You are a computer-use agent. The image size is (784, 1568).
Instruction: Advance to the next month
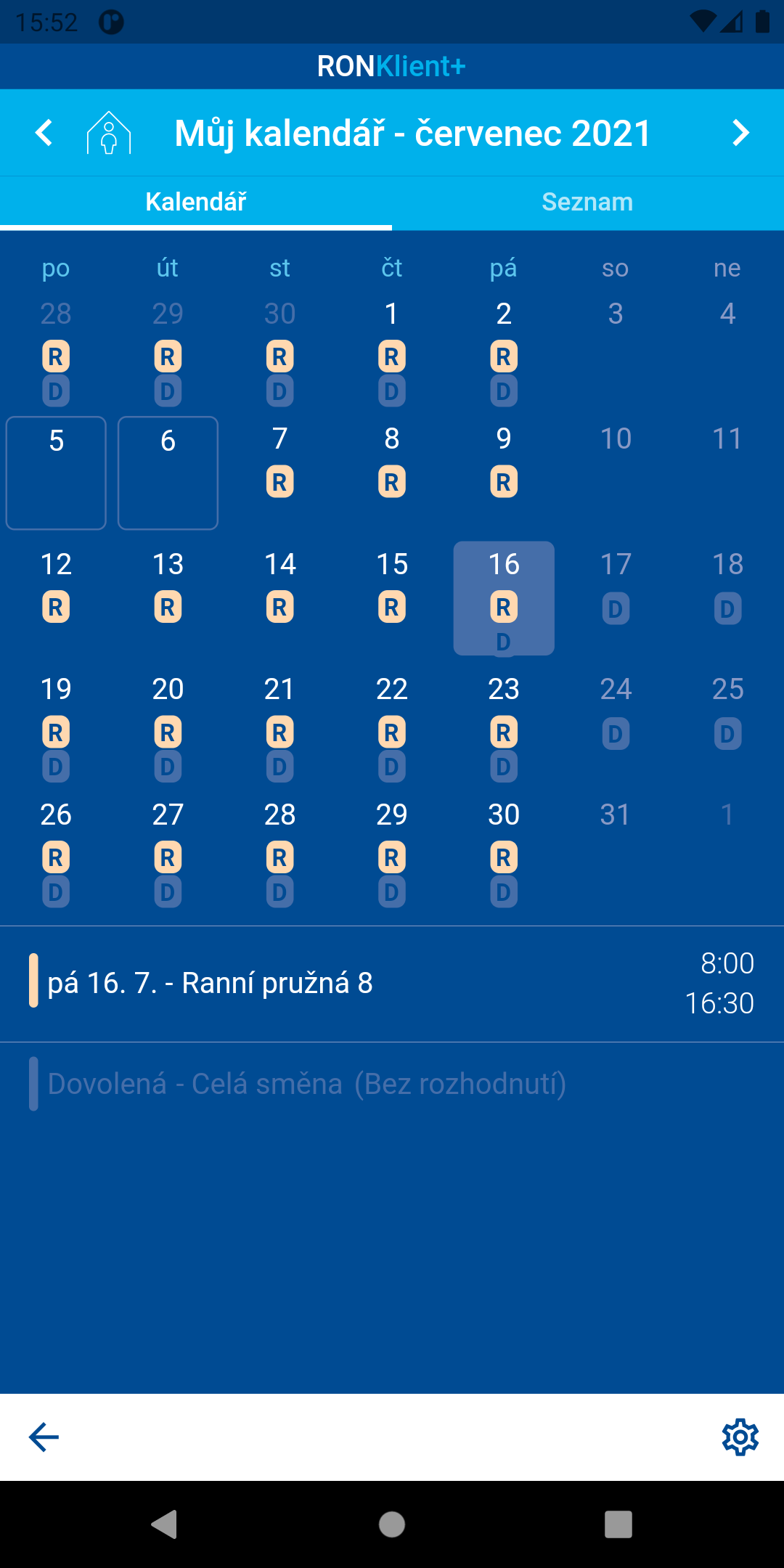coord(740,133)
